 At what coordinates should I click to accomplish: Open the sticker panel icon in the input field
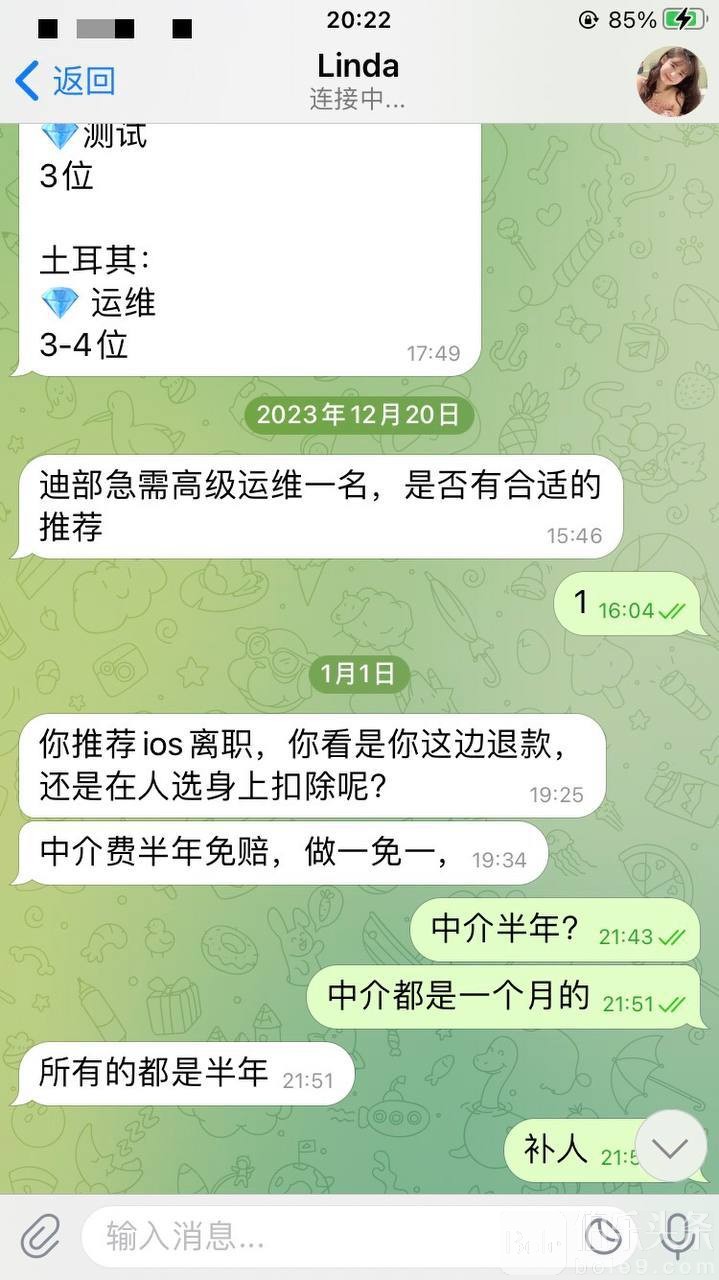[603, 1238]
